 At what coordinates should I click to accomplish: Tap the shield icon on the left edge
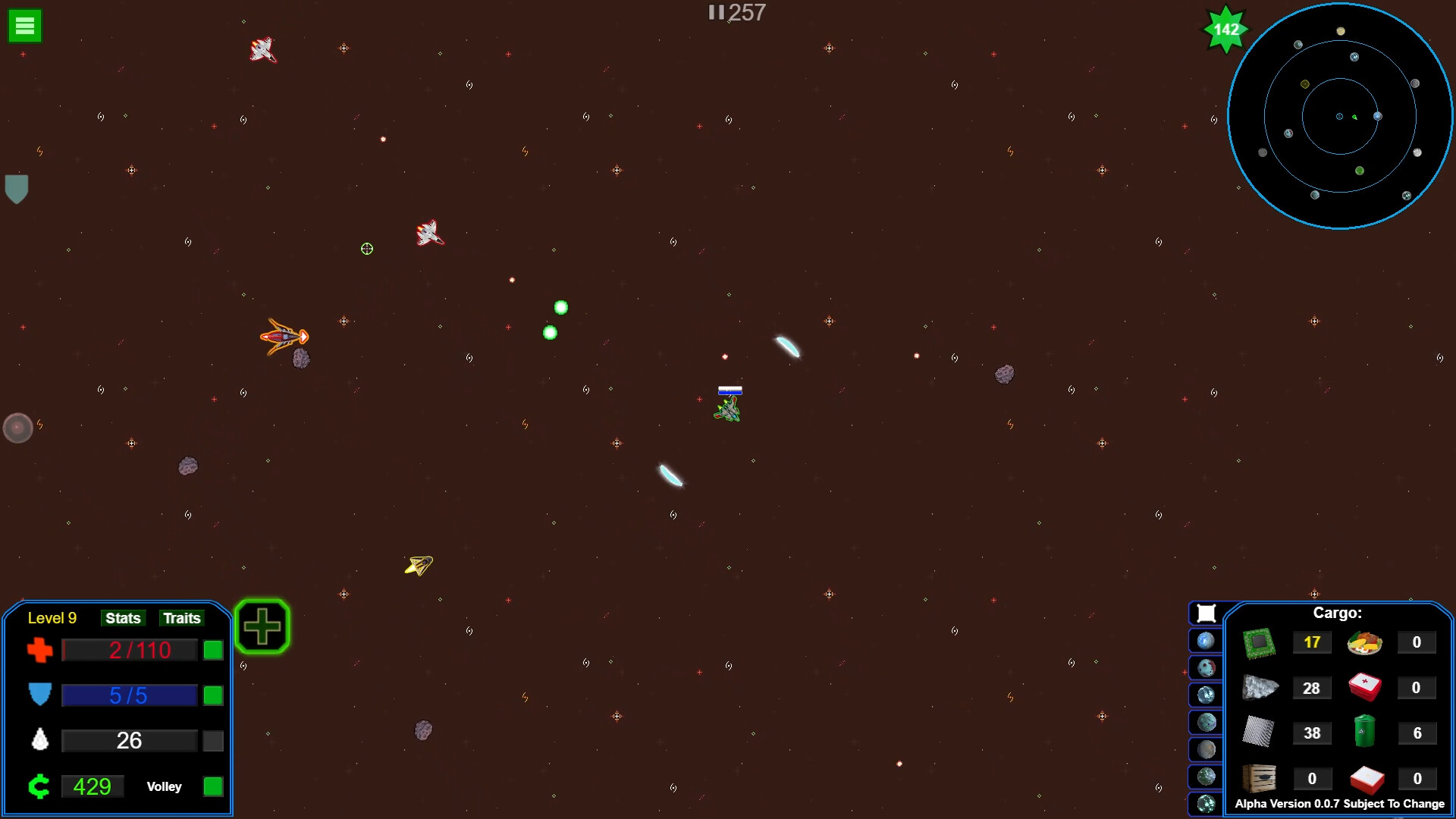click(x=17, y=189)
